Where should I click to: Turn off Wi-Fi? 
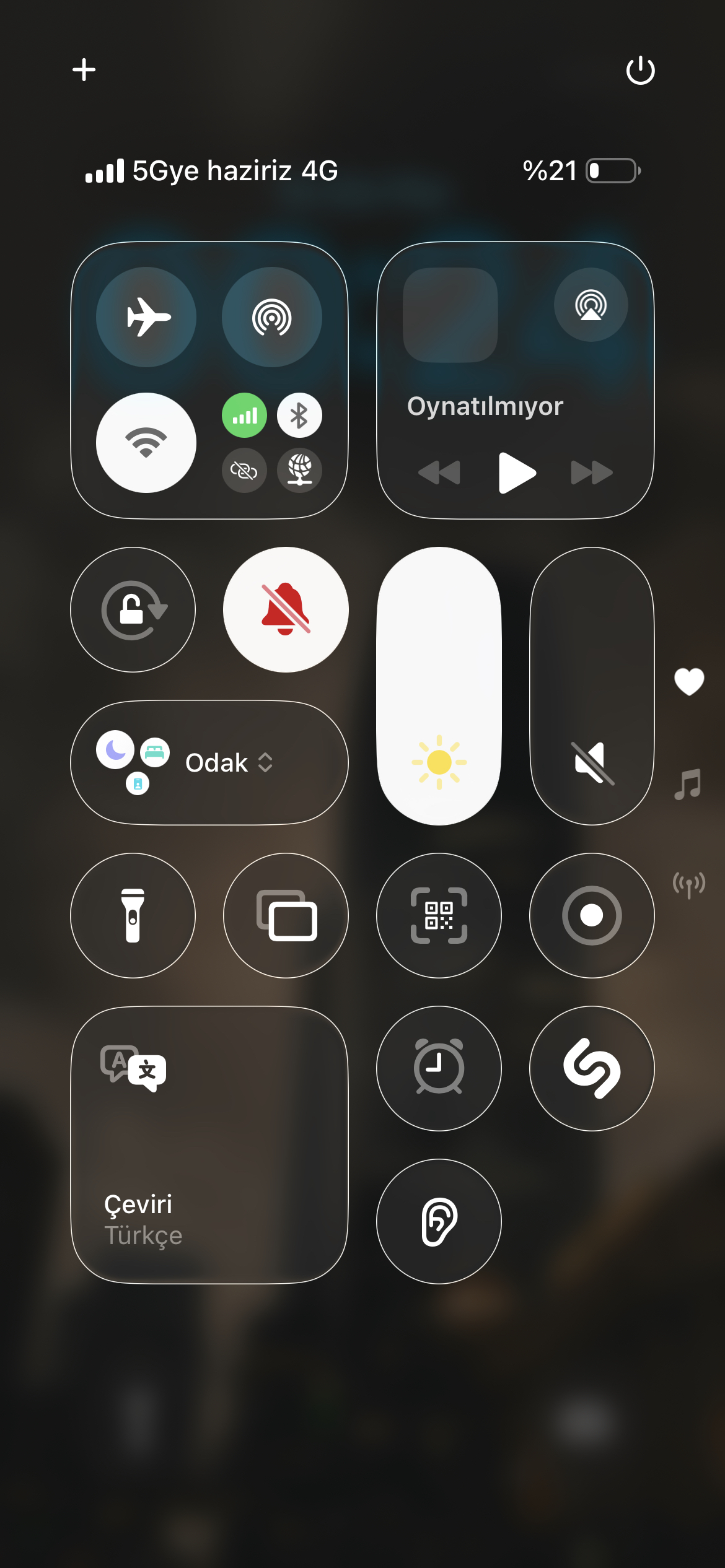[146, 443]
